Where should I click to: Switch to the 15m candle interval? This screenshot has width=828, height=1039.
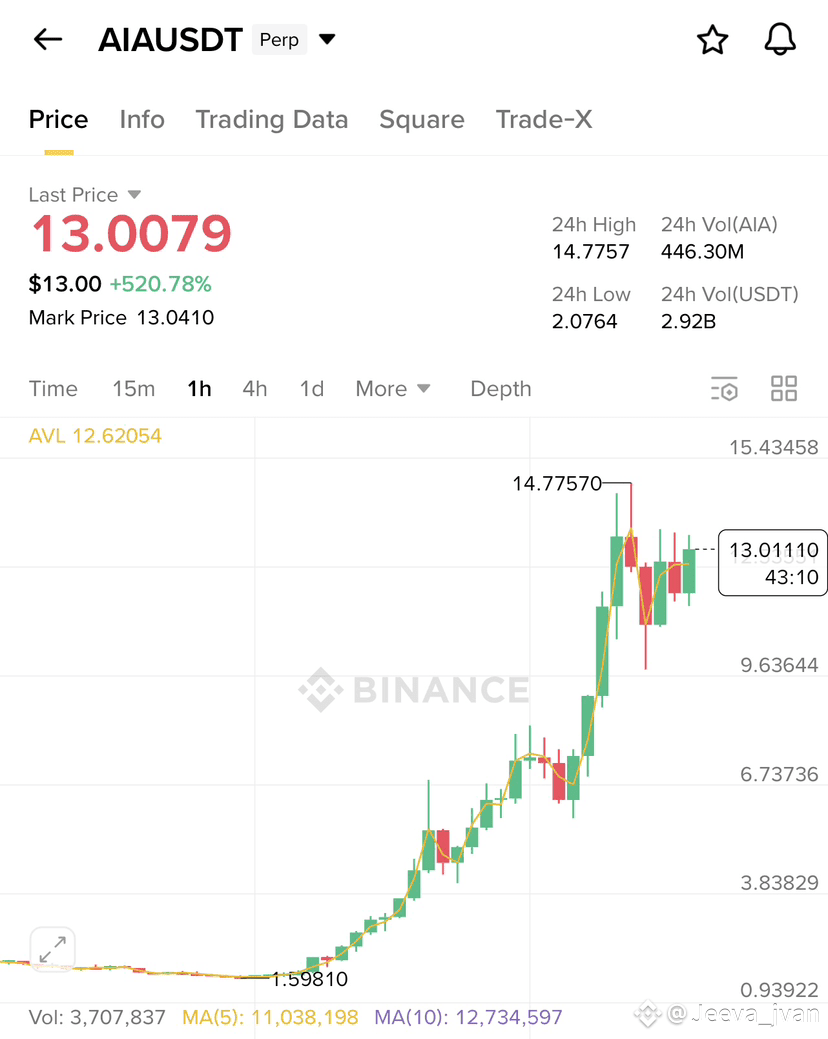134,389
